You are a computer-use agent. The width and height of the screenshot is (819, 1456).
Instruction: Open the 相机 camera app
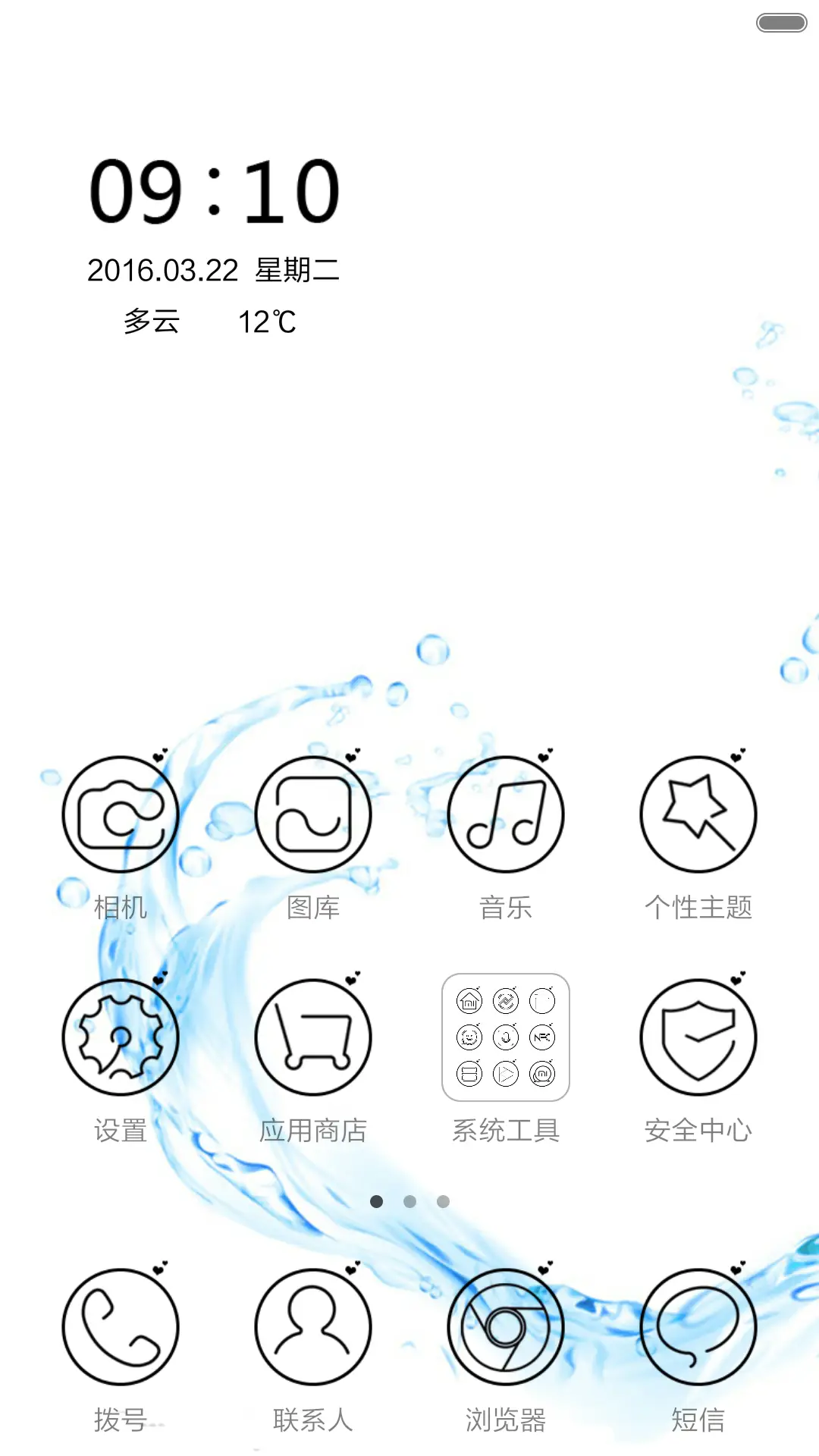tap(121, 812)
